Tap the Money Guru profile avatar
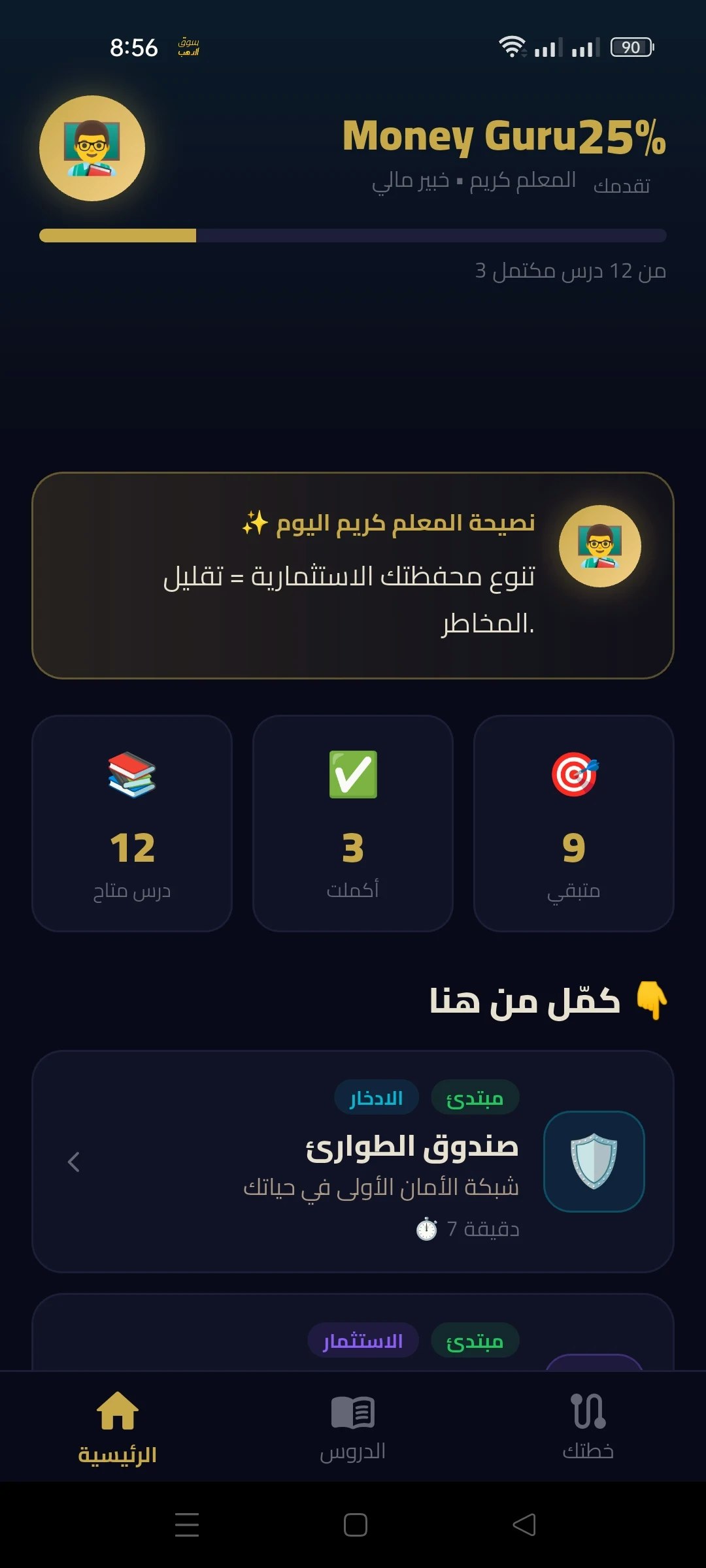This screenshot has height=1568, width=706. (x=92, y=148)
